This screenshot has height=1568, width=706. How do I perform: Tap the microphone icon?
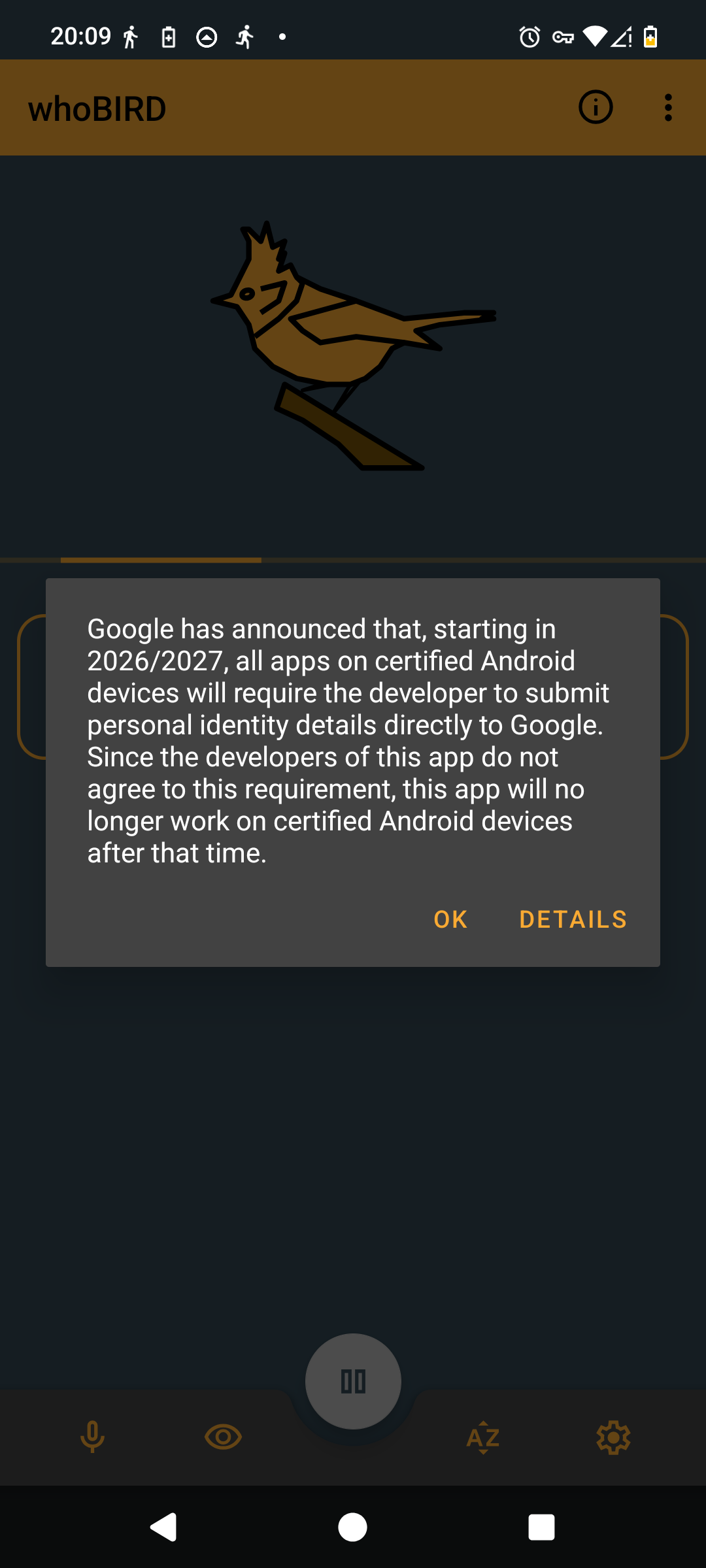92,1437
